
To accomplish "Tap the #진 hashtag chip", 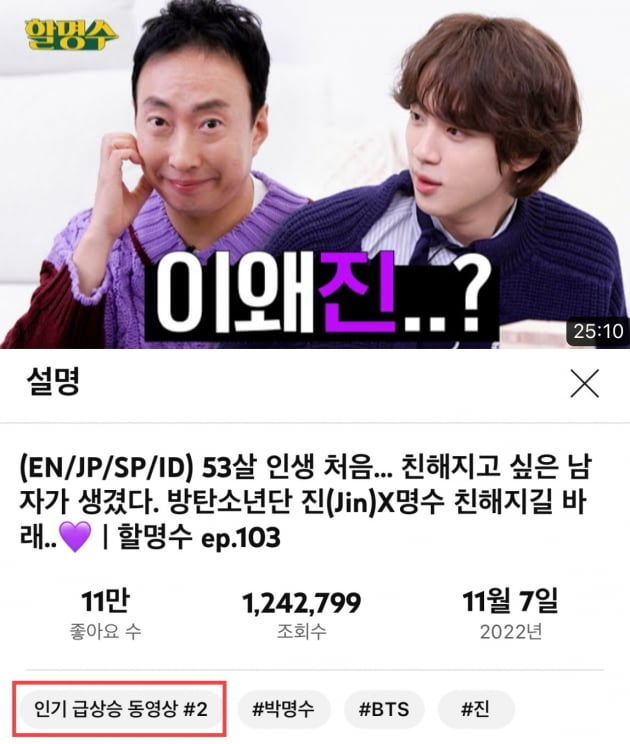I will pos(475,710).
